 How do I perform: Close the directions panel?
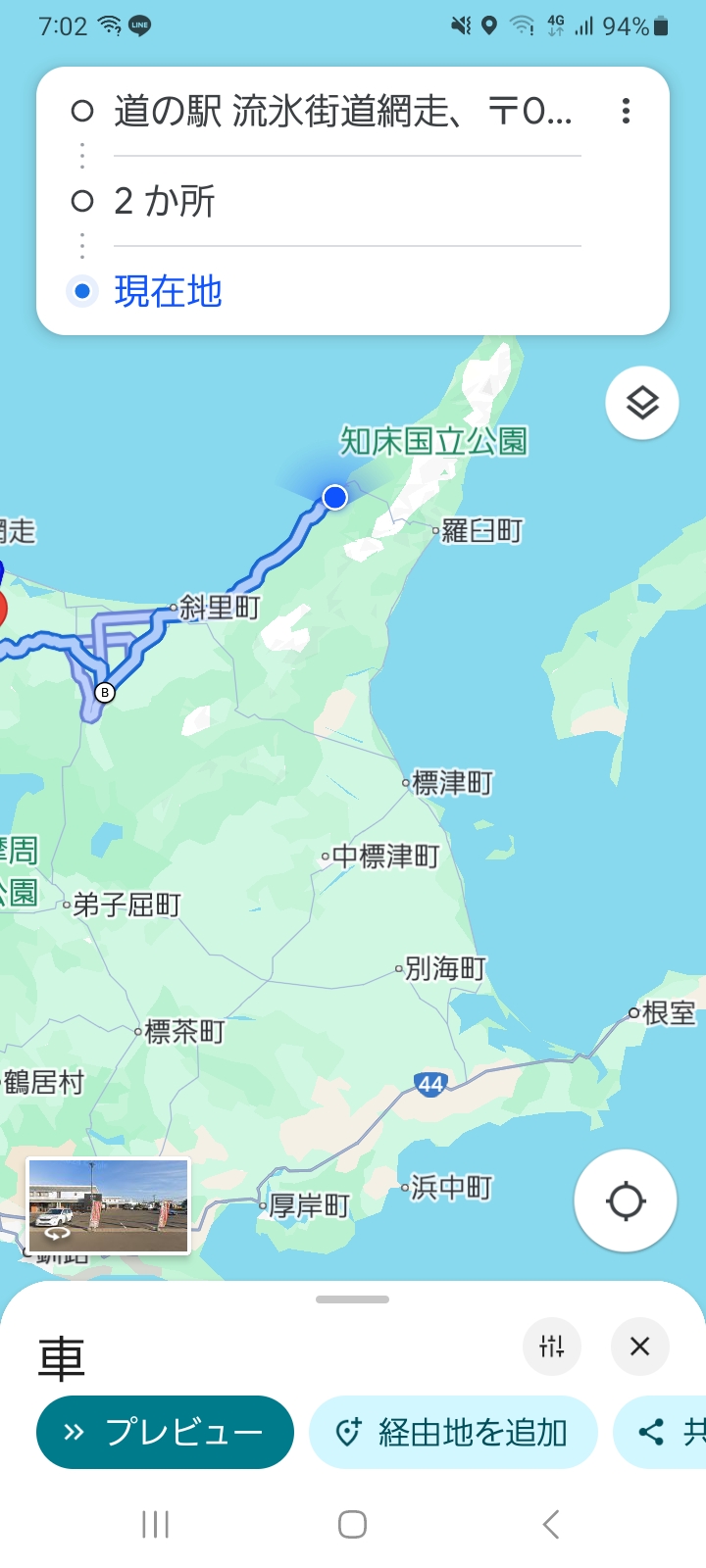click(639, 1347)
